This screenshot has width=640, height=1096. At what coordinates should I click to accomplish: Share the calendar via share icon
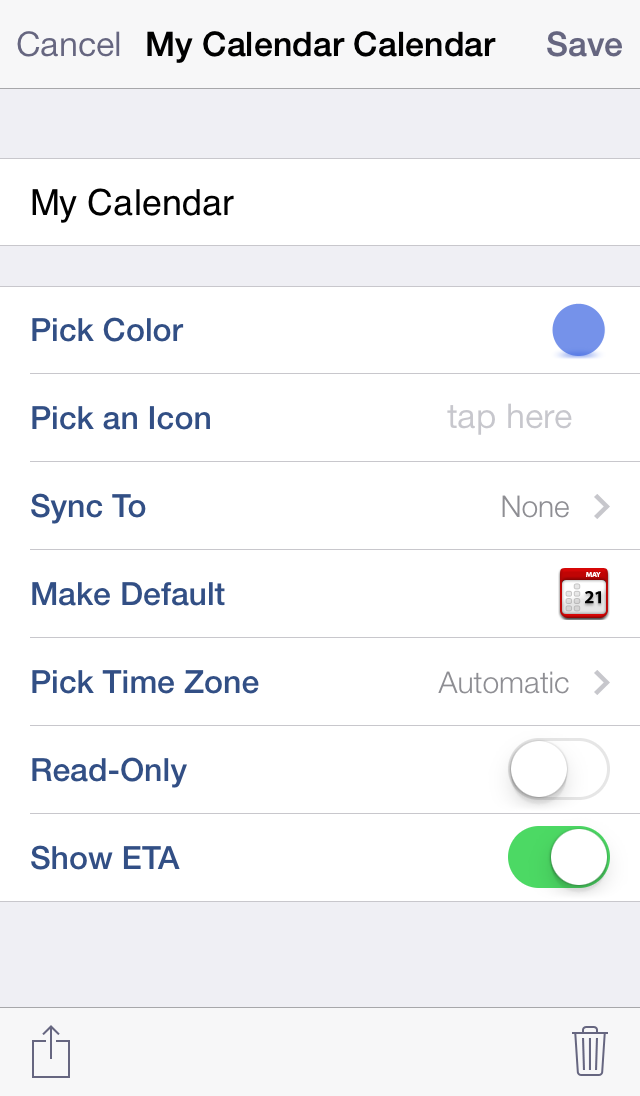click(51, 1051)
